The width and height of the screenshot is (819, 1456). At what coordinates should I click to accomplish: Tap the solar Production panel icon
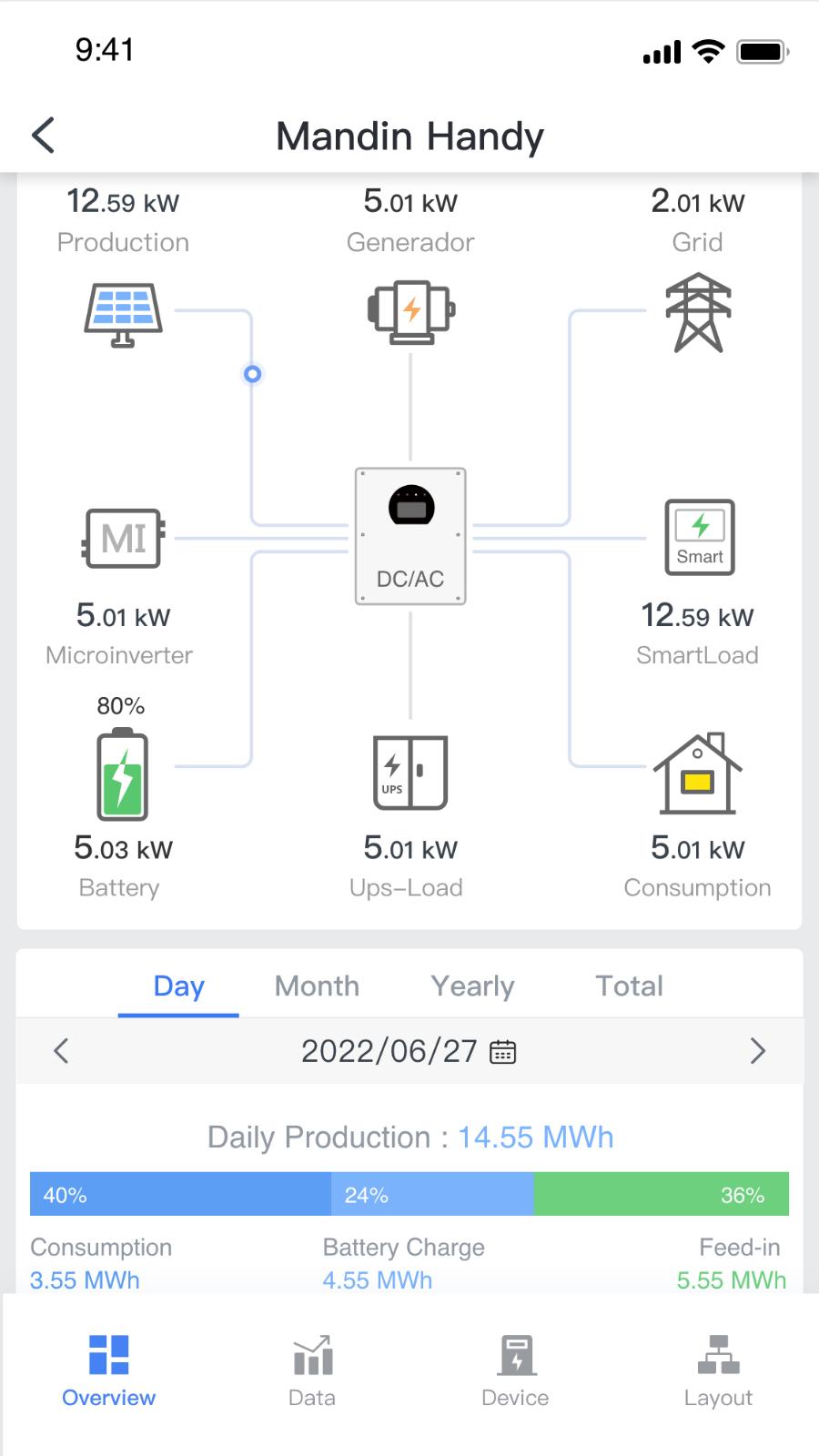tap(123, 315)
